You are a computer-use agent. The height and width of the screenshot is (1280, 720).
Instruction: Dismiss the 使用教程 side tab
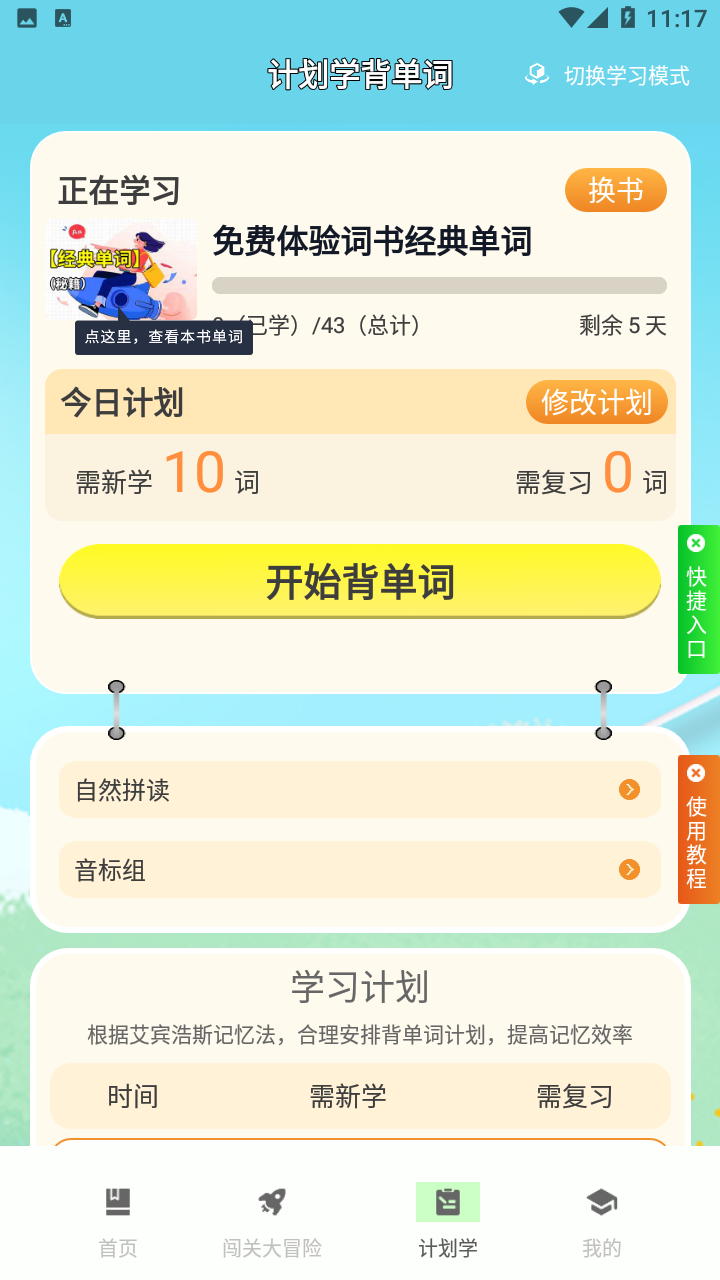tap(696, 773)
